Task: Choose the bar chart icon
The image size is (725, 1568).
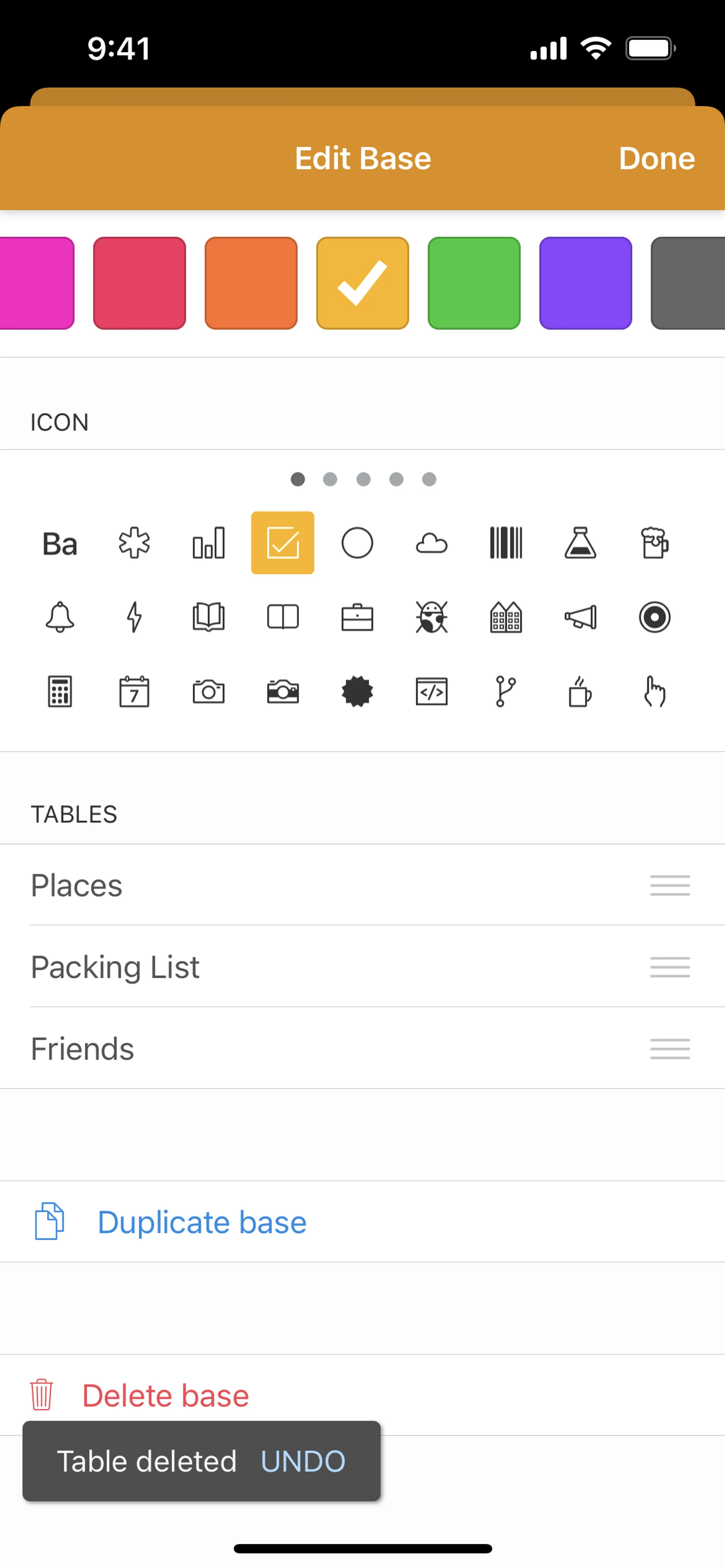Action: (208, 543)
